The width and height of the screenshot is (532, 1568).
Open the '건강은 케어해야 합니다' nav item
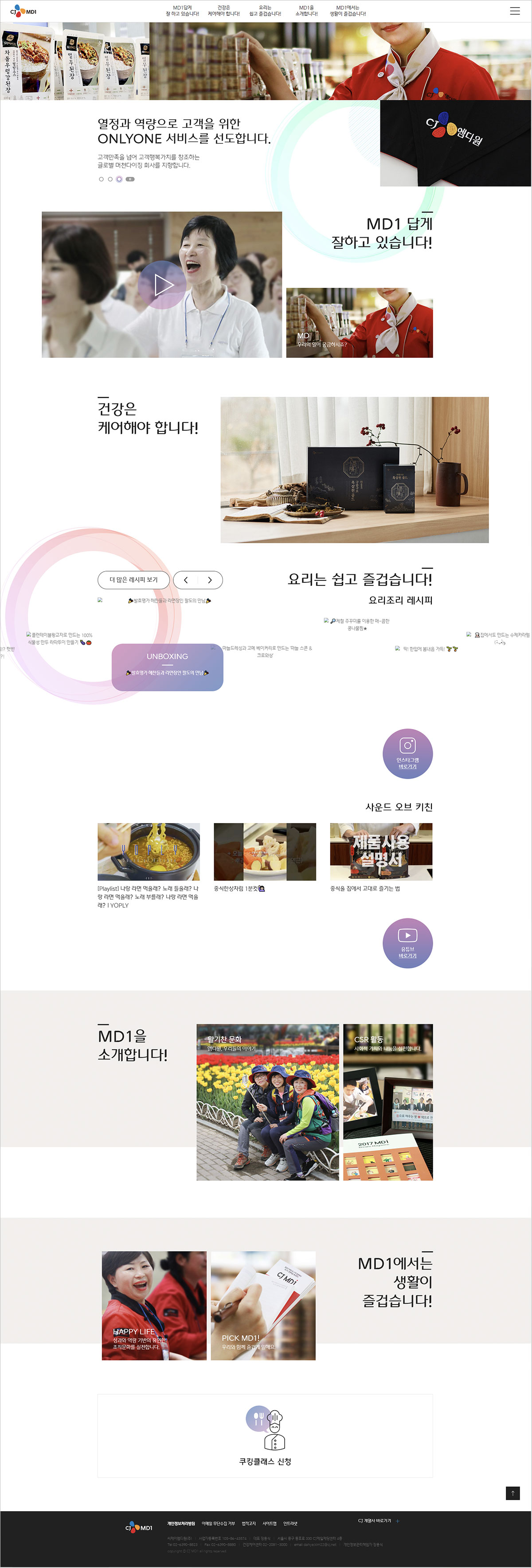(x=223, y=11)
